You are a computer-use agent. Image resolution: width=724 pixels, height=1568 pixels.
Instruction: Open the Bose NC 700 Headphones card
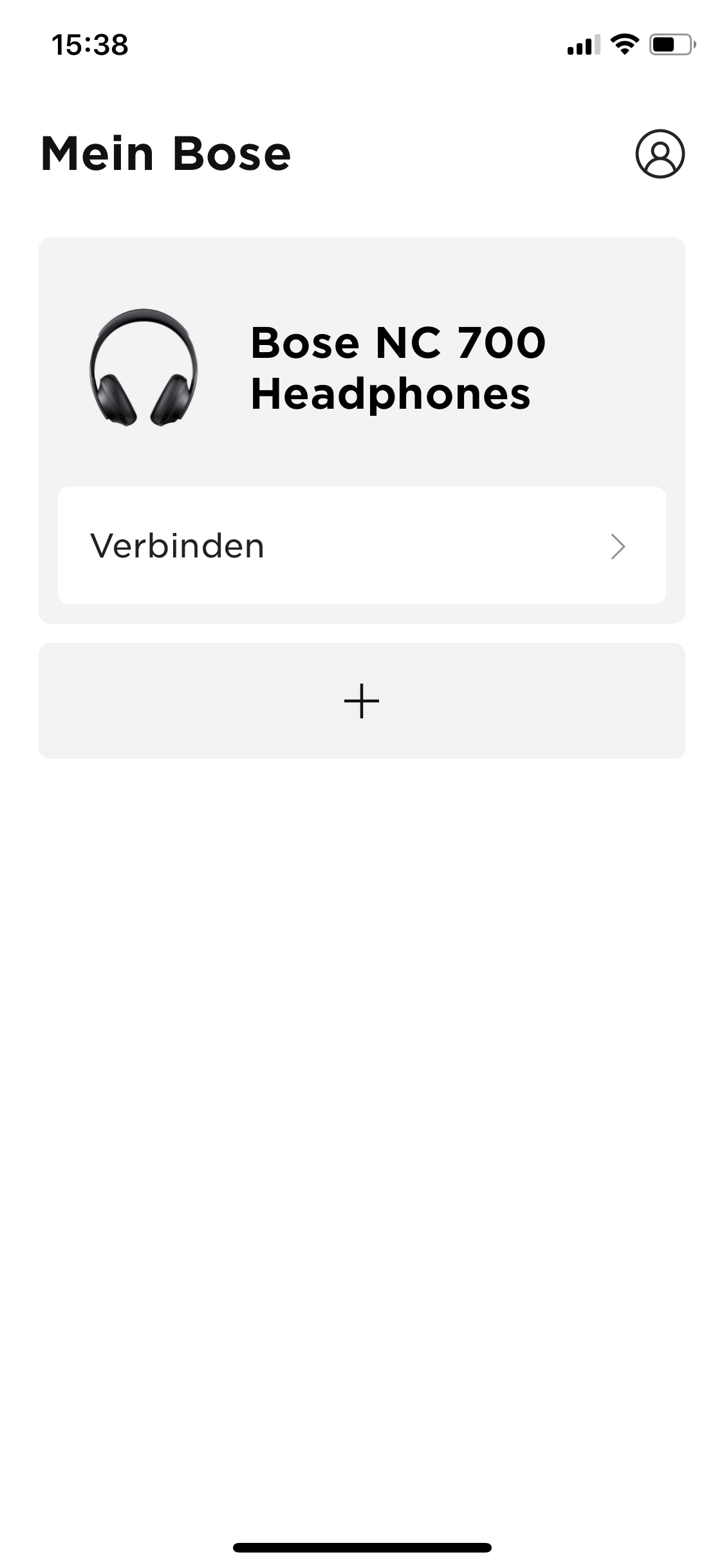tap(362, 368)
